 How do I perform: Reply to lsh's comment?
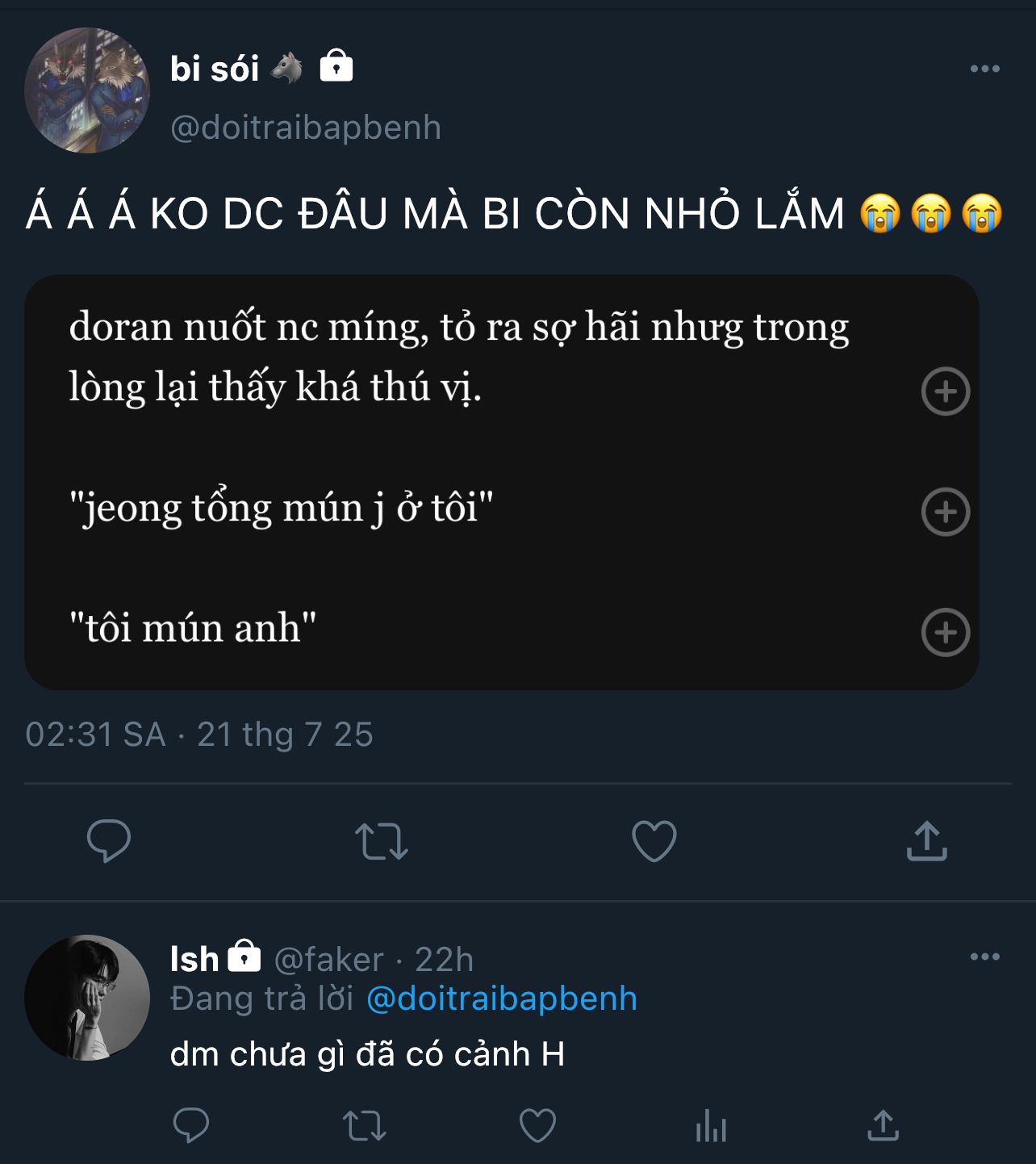(x=191, y=1125)
